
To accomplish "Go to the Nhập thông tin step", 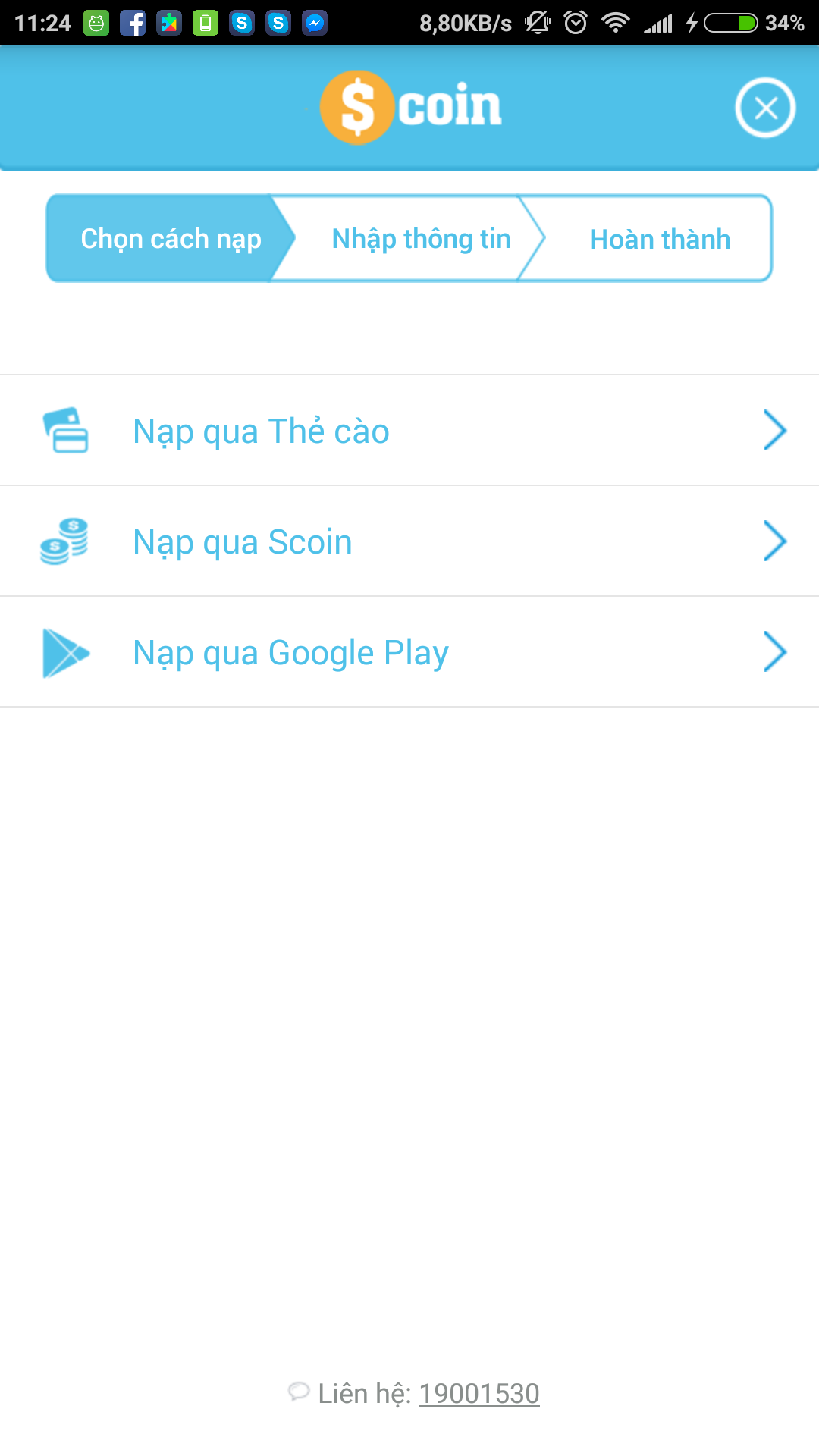I will click(x=421, y=239).
